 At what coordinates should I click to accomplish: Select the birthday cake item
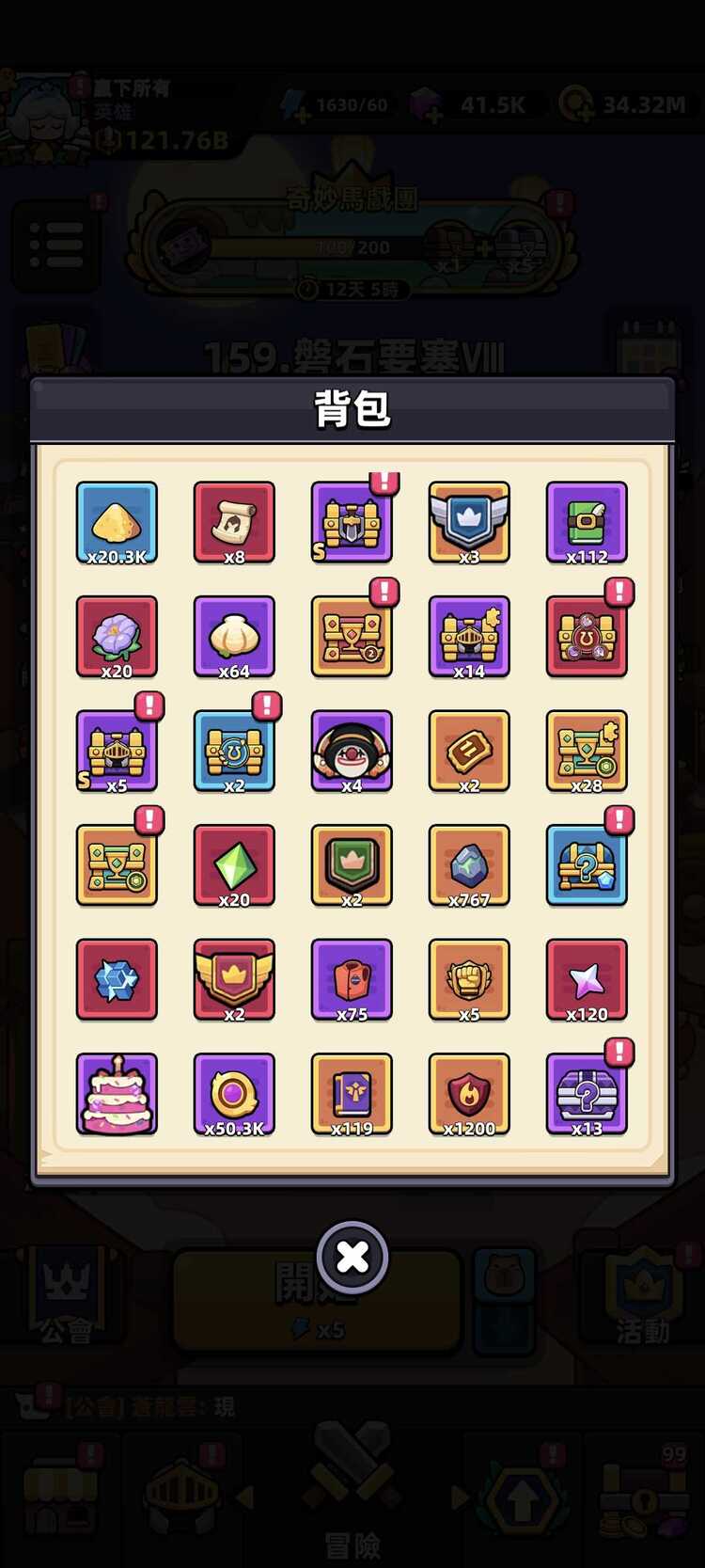coord(117,1094)
